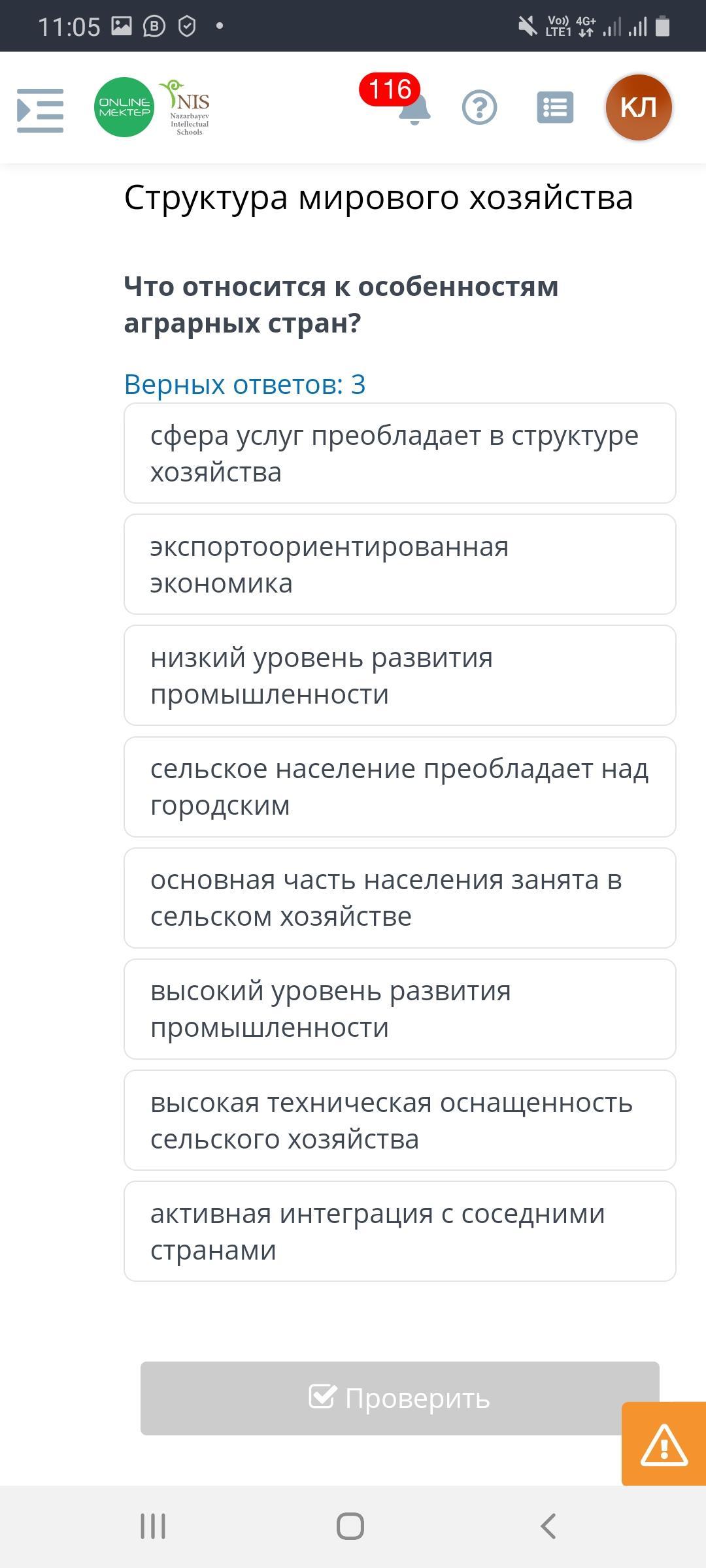This screenshot has width=706, height=1568.
Task: Mark 'сельское население преобладает над городским'
Action: 400,787
